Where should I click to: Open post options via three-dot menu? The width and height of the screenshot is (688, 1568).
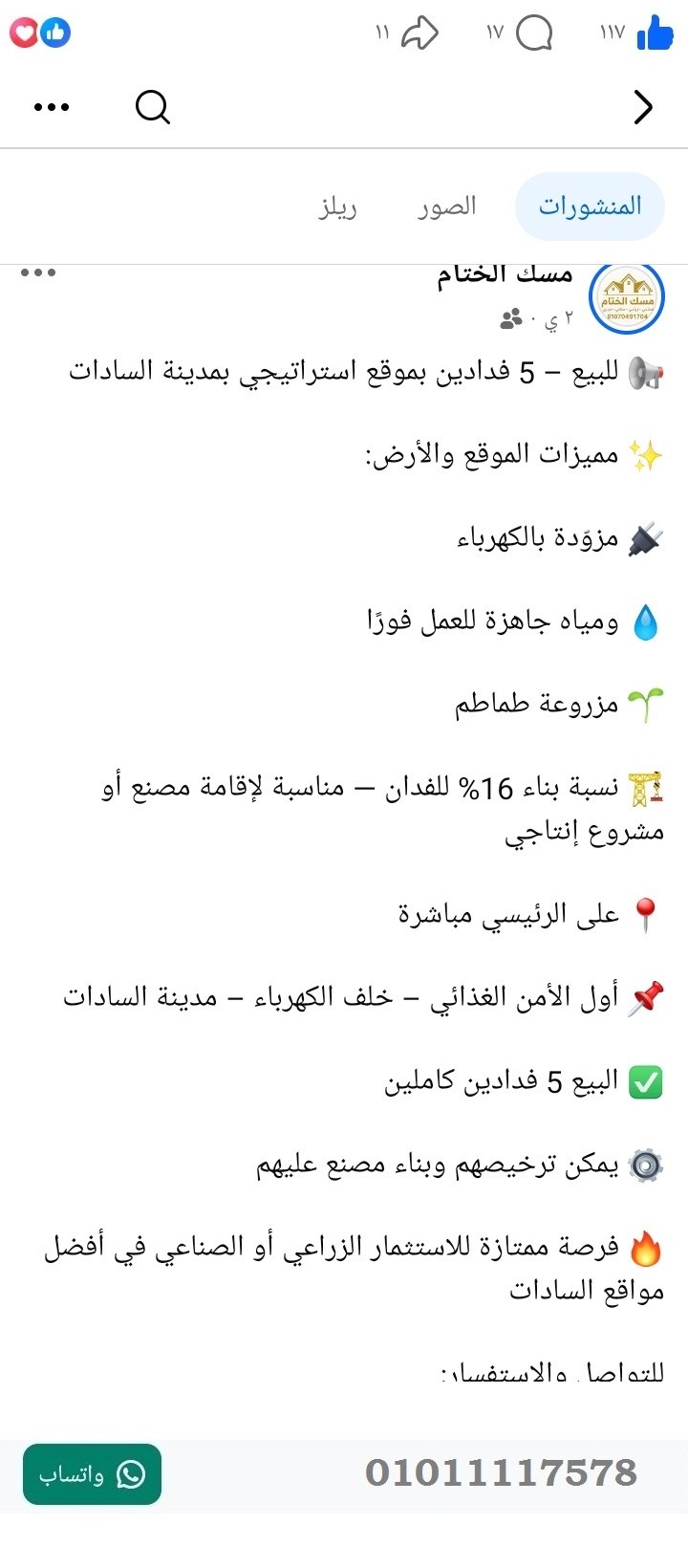click(40, 272)
